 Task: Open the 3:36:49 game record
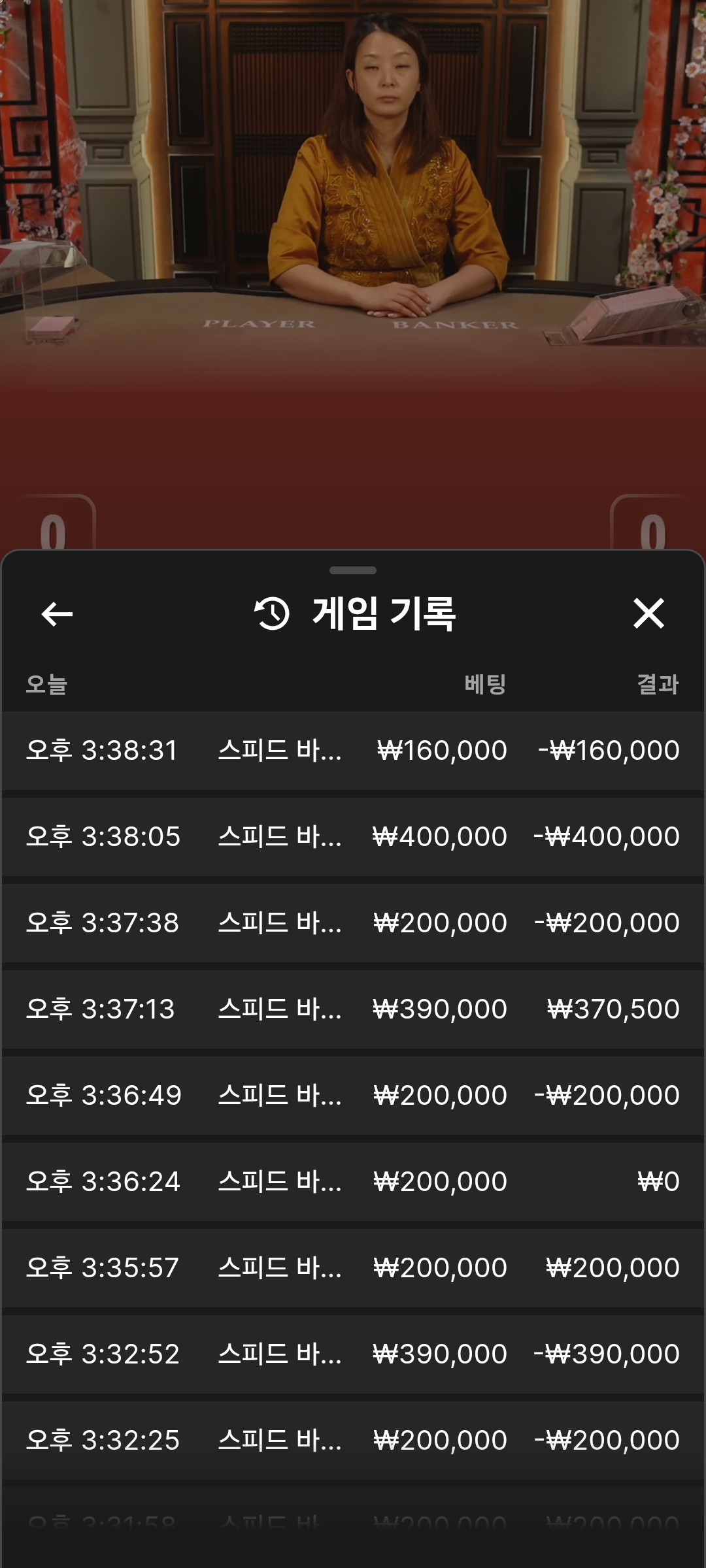[353, 1095]
